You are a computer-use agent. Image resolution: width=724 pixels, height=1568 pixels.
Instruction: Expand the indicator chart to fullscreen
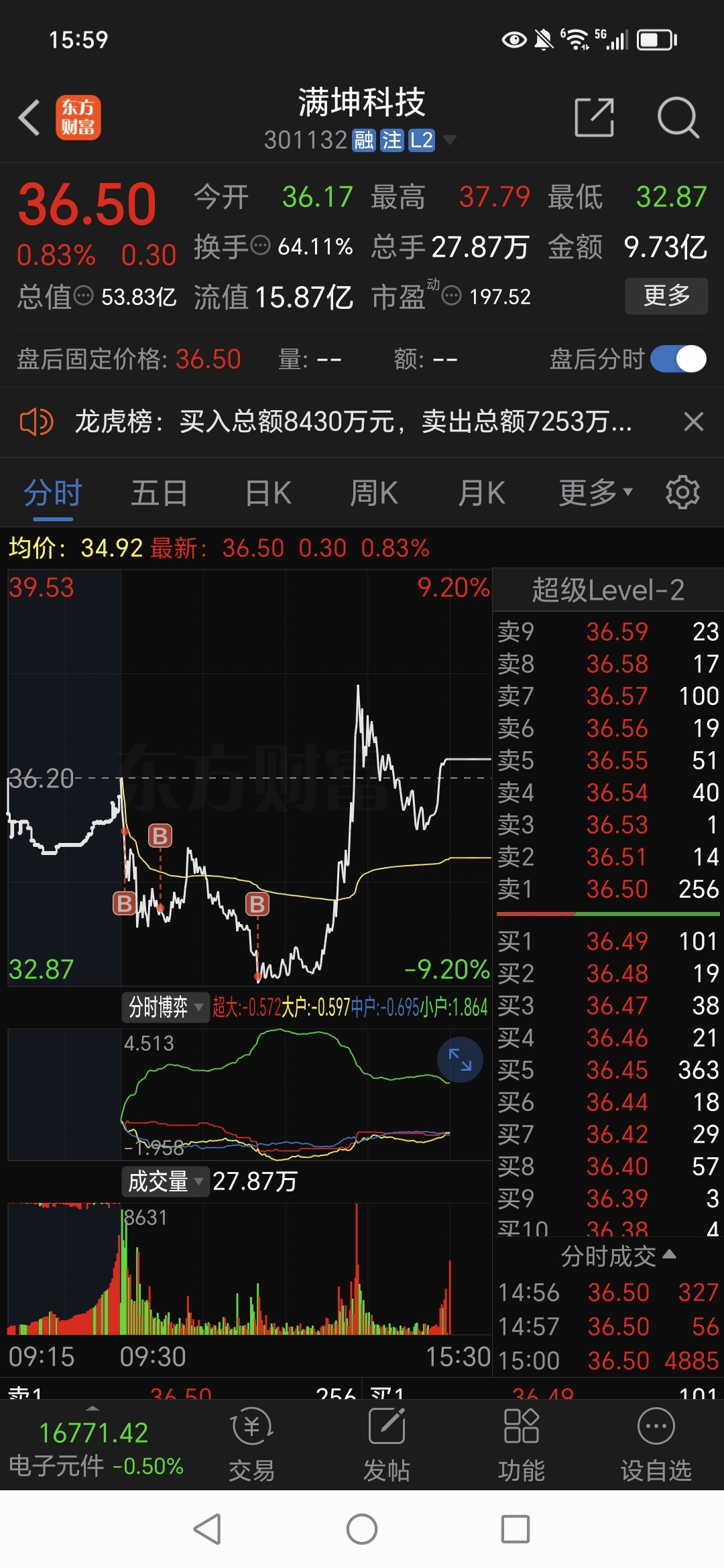pos(461,1059)
